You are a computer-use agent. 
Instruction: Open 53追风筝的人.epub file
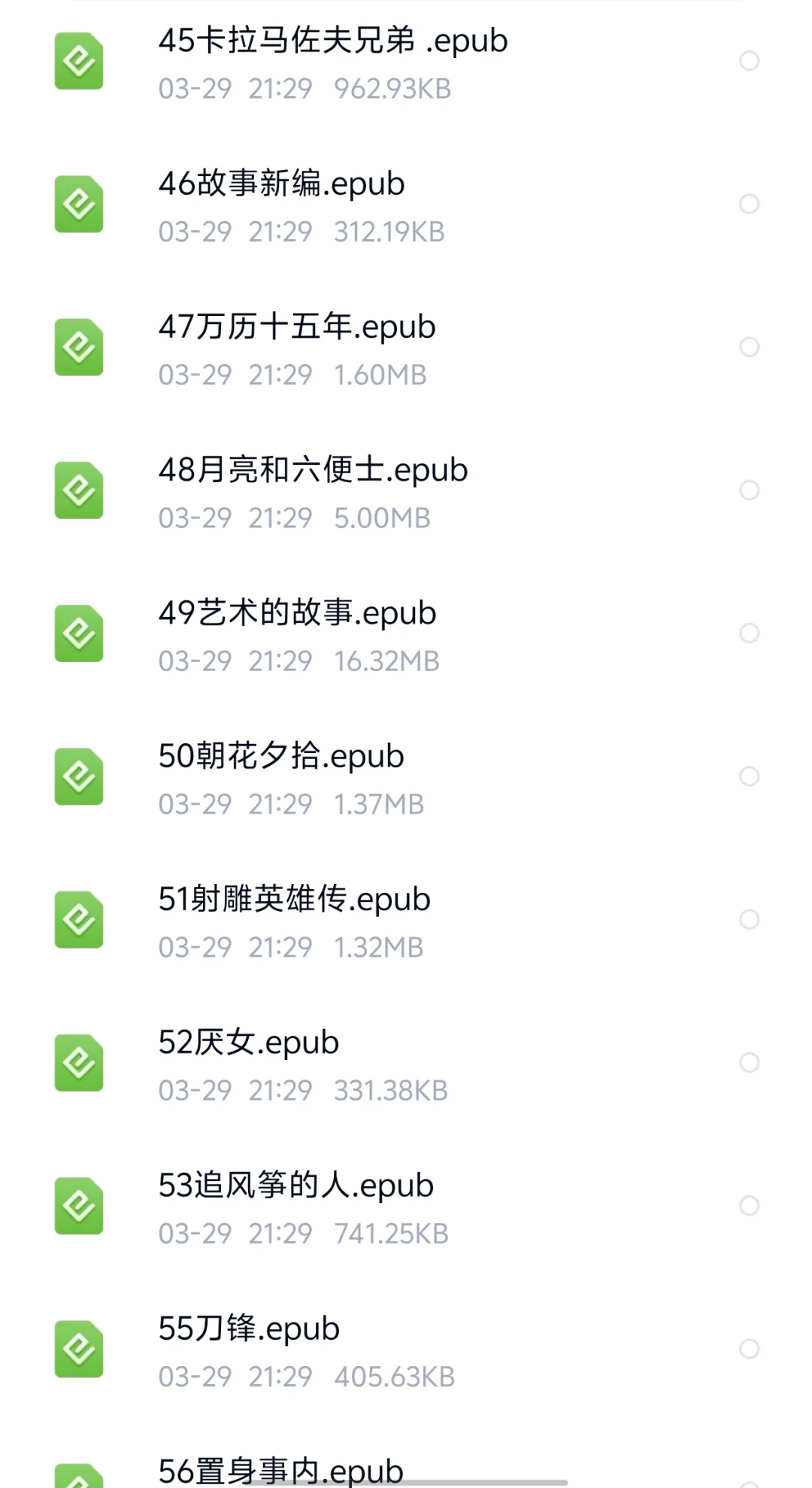point(406,1206)
